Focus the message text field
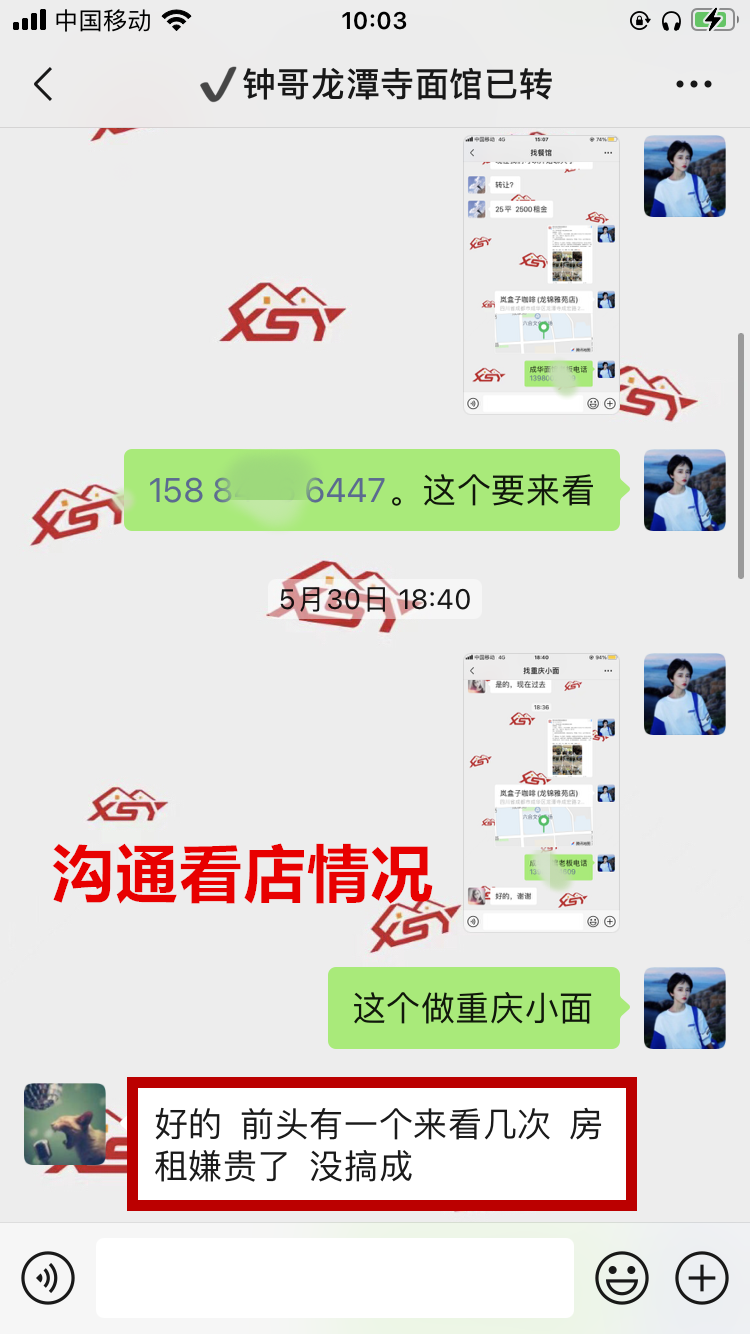Image resolution: width=750 pixels, height=1334 pixels. pyautogui.click(x=335, y=1277)
